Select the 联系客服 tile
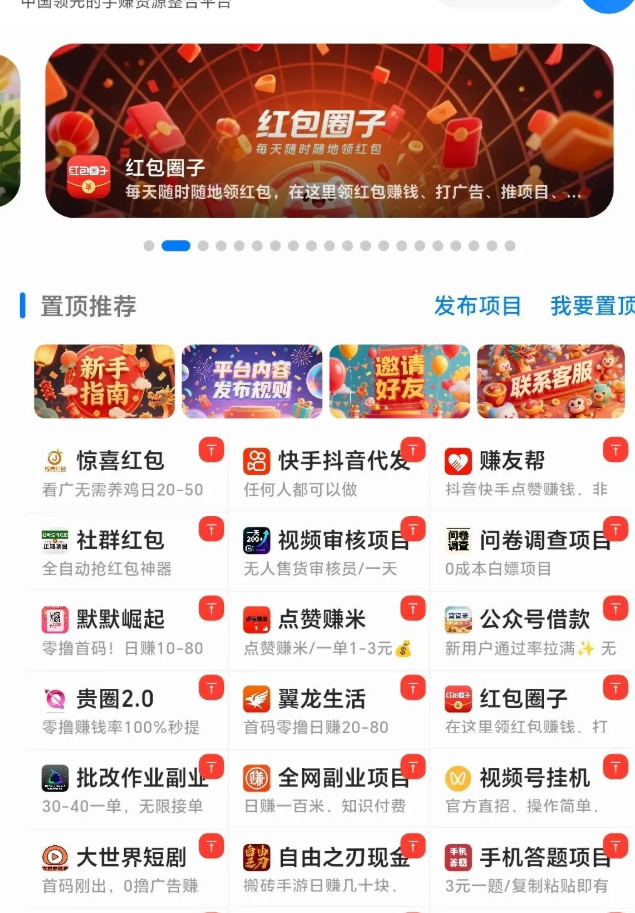This screenshot has height=913, width=635. tap(550, 381)
